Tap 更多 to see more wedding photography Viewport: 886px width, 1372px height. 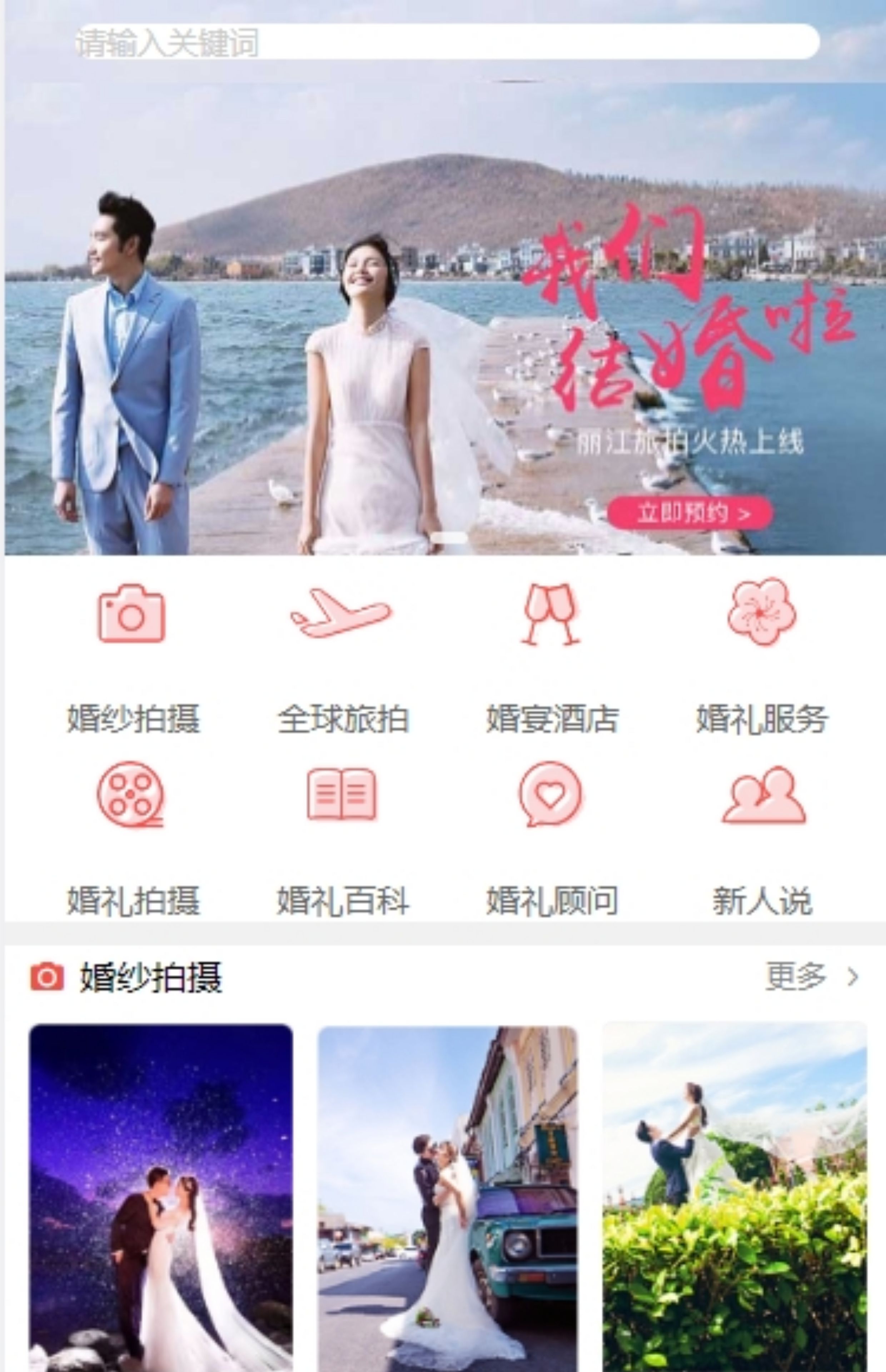tap(811, 976)
